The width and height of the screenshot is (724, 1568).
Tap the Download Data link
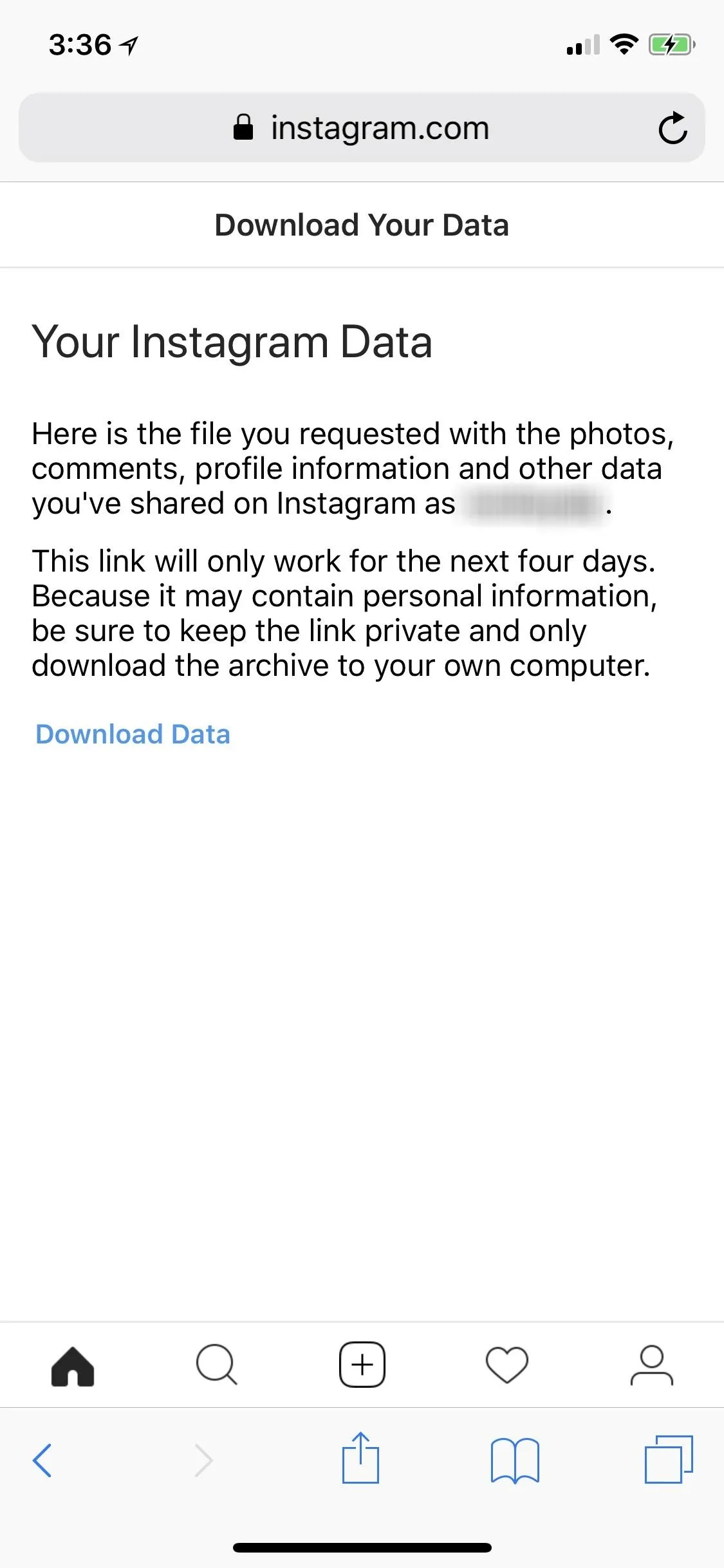coord(133,734)
